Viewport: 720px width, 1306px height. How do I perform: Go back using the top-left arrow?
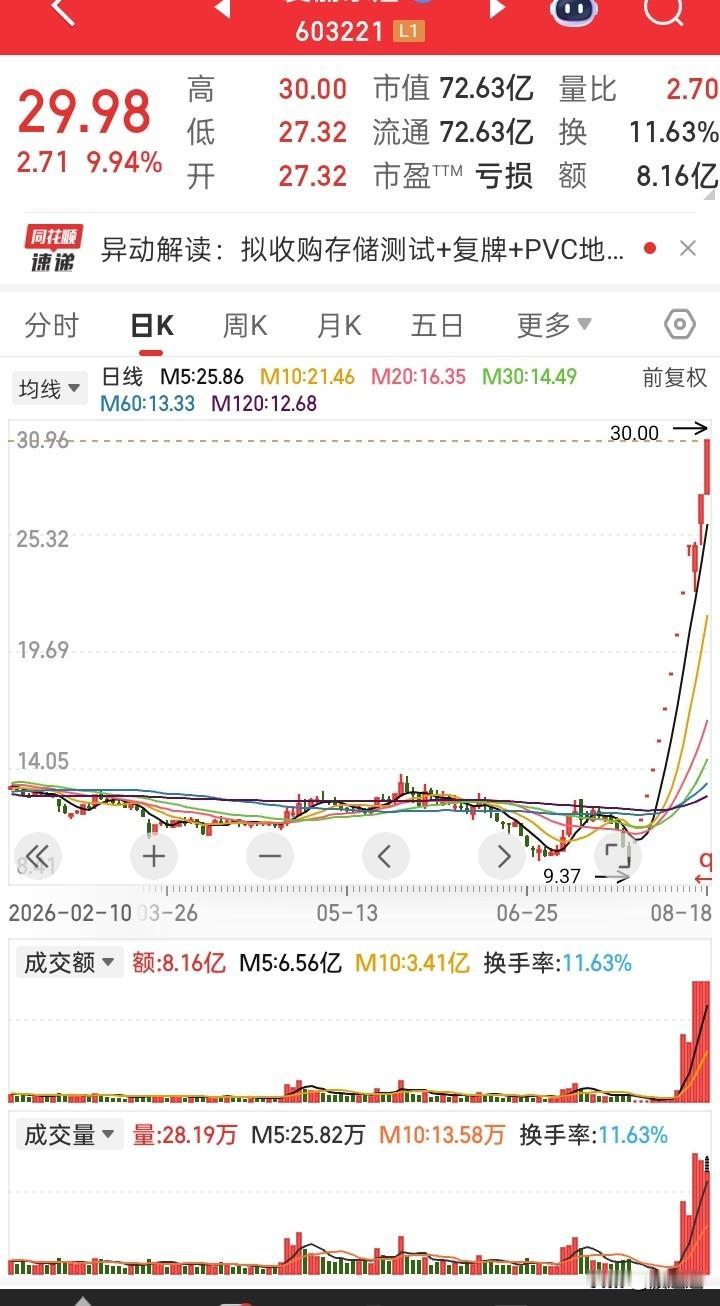[63, 12]
